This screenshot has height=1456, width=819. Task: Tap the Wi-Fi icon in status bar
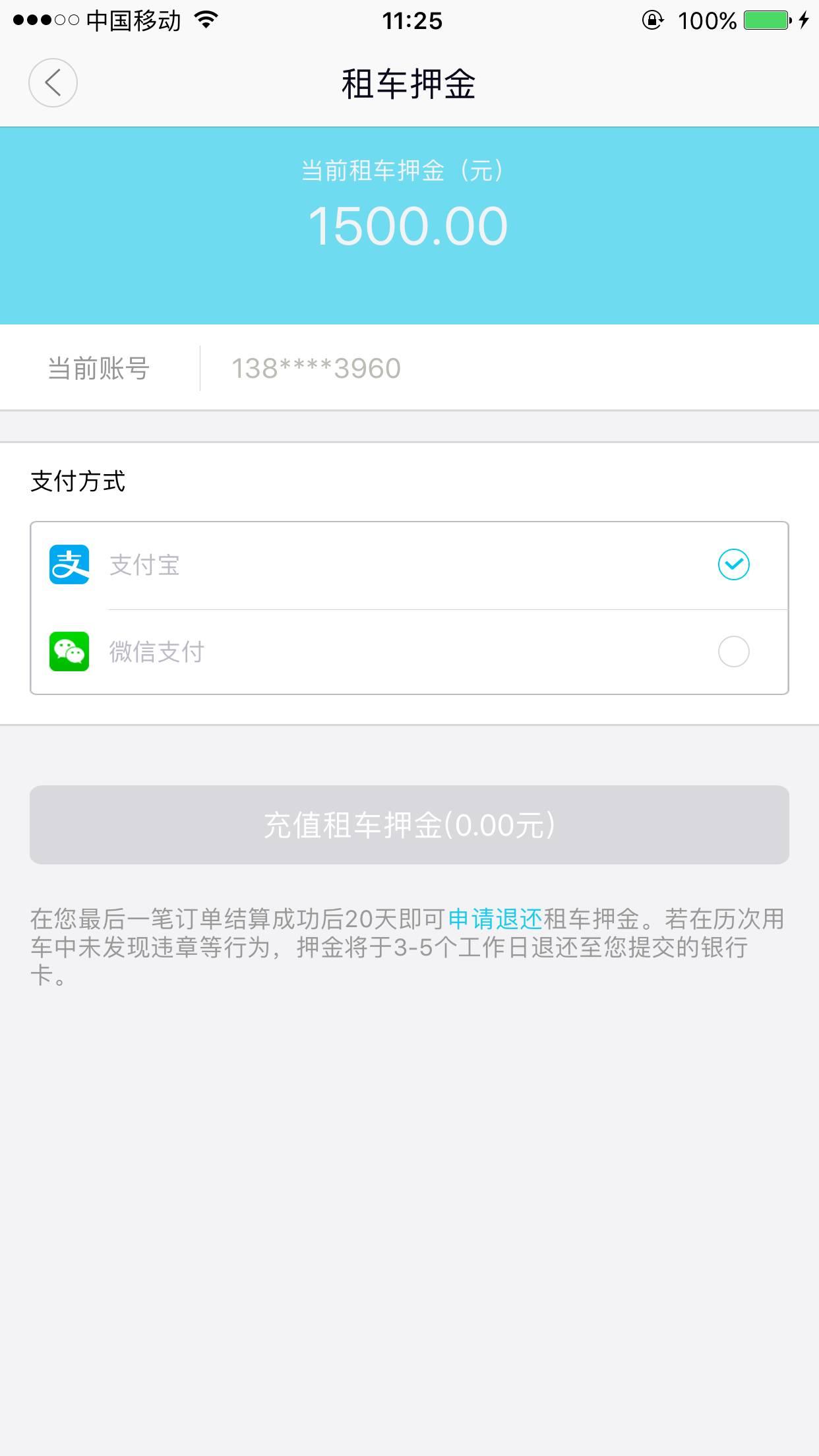click(205, 20)
